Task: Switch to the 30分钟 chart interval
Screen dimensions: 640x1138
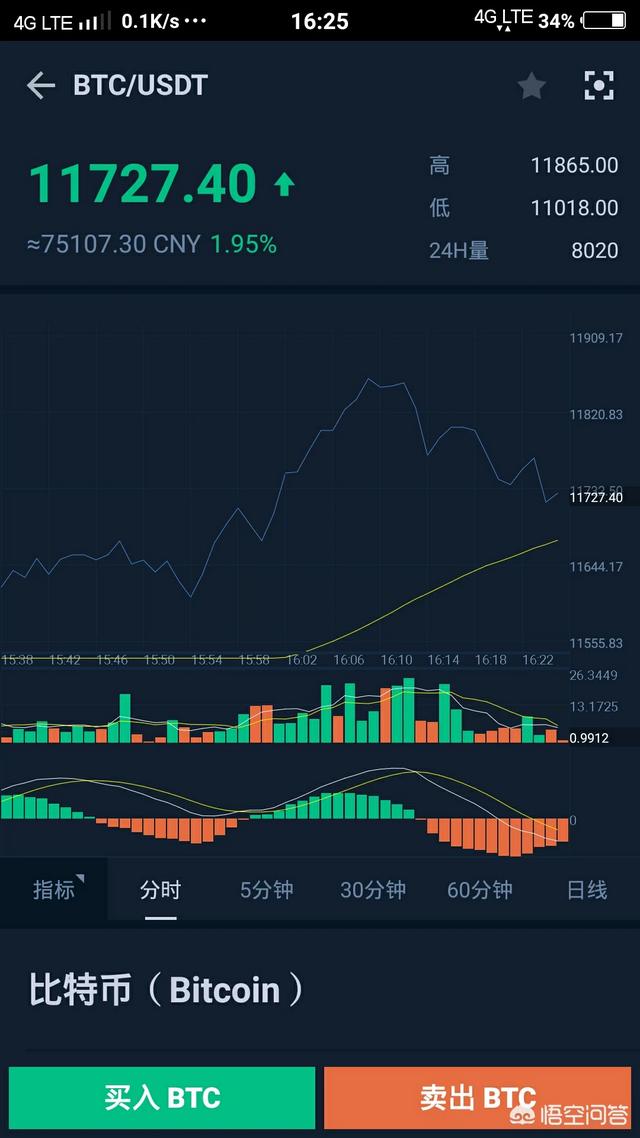Action: (373, 889)
